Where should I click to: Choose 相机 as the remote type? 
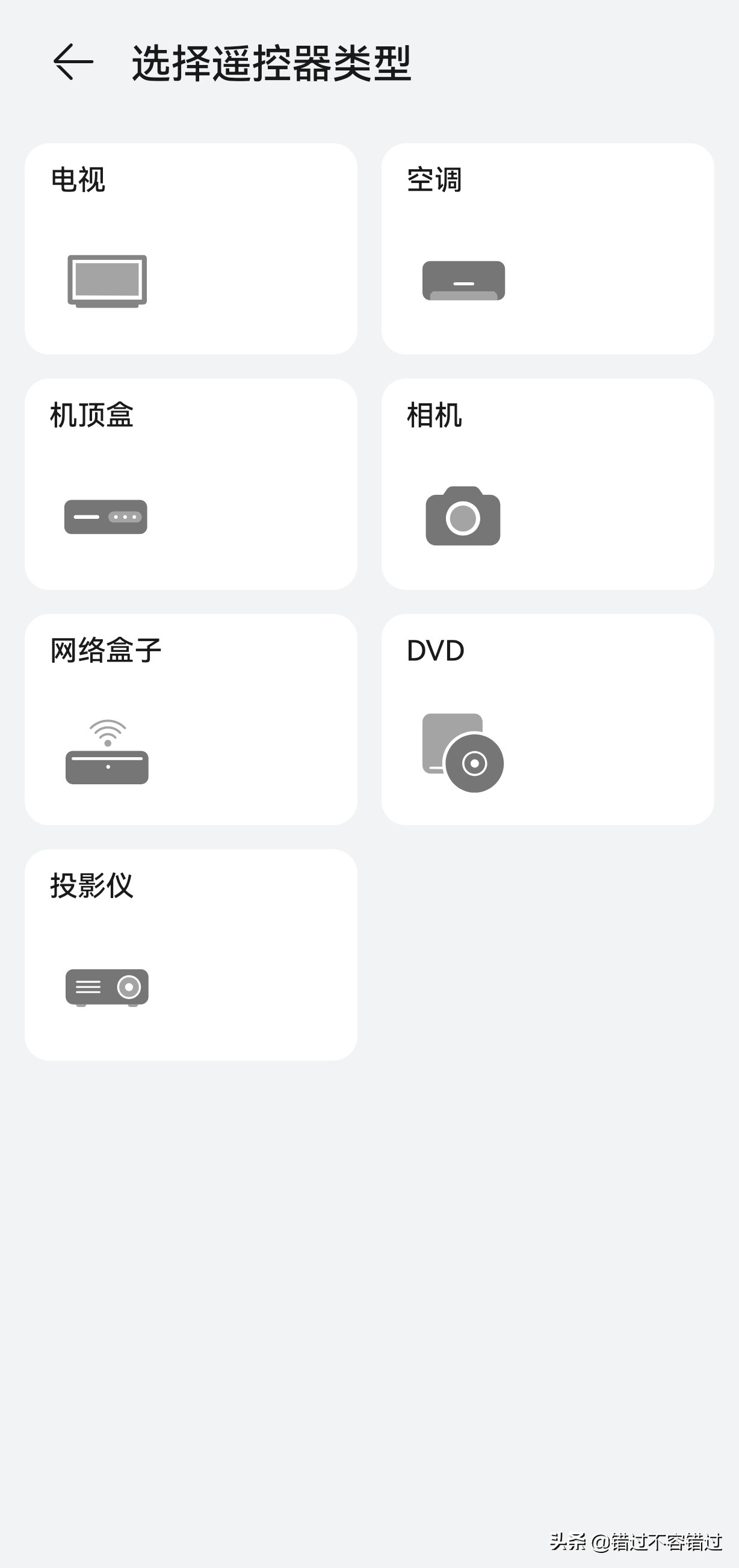coord(548,483)
